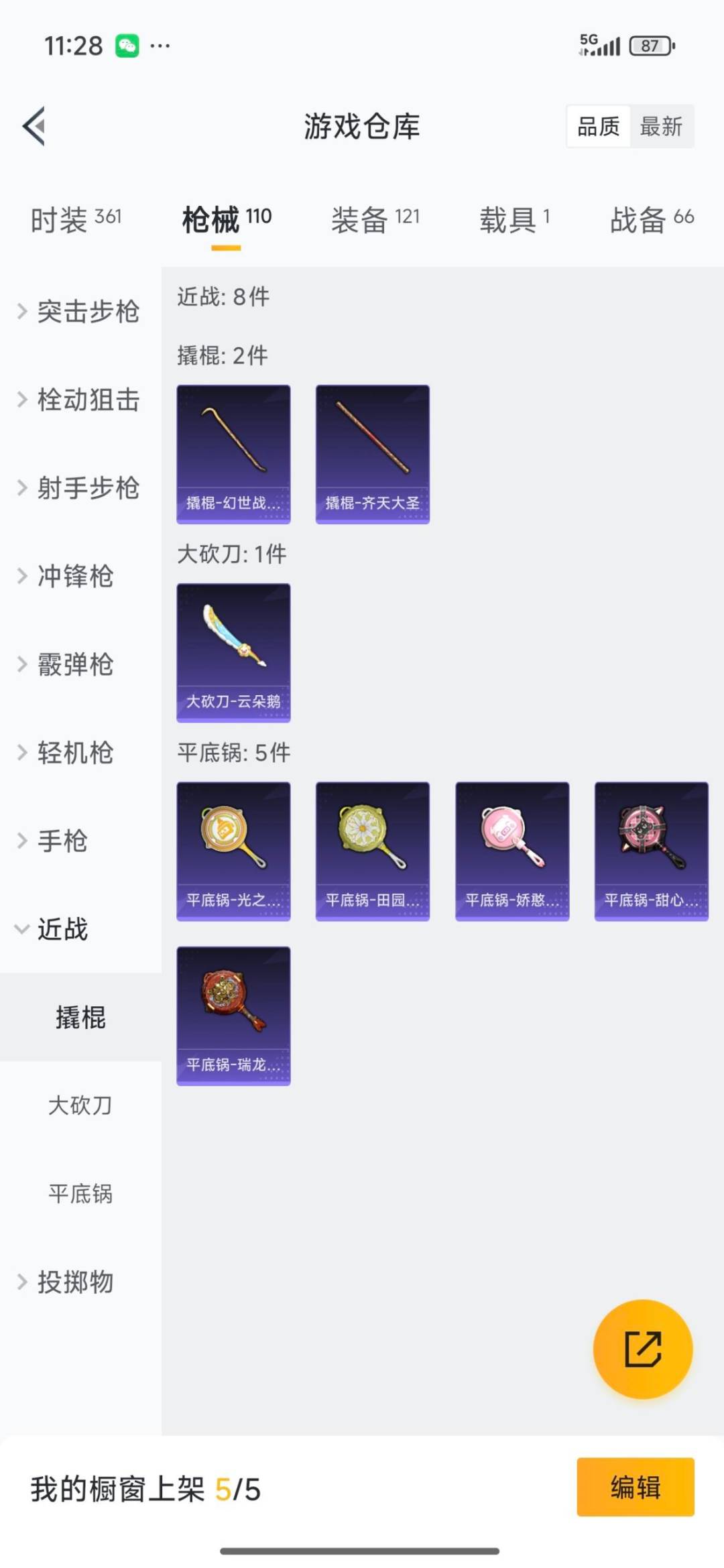This screenshot has width=724, height=1568.
Task: Expand the 突击步枪 category
Action: [80, 311]
